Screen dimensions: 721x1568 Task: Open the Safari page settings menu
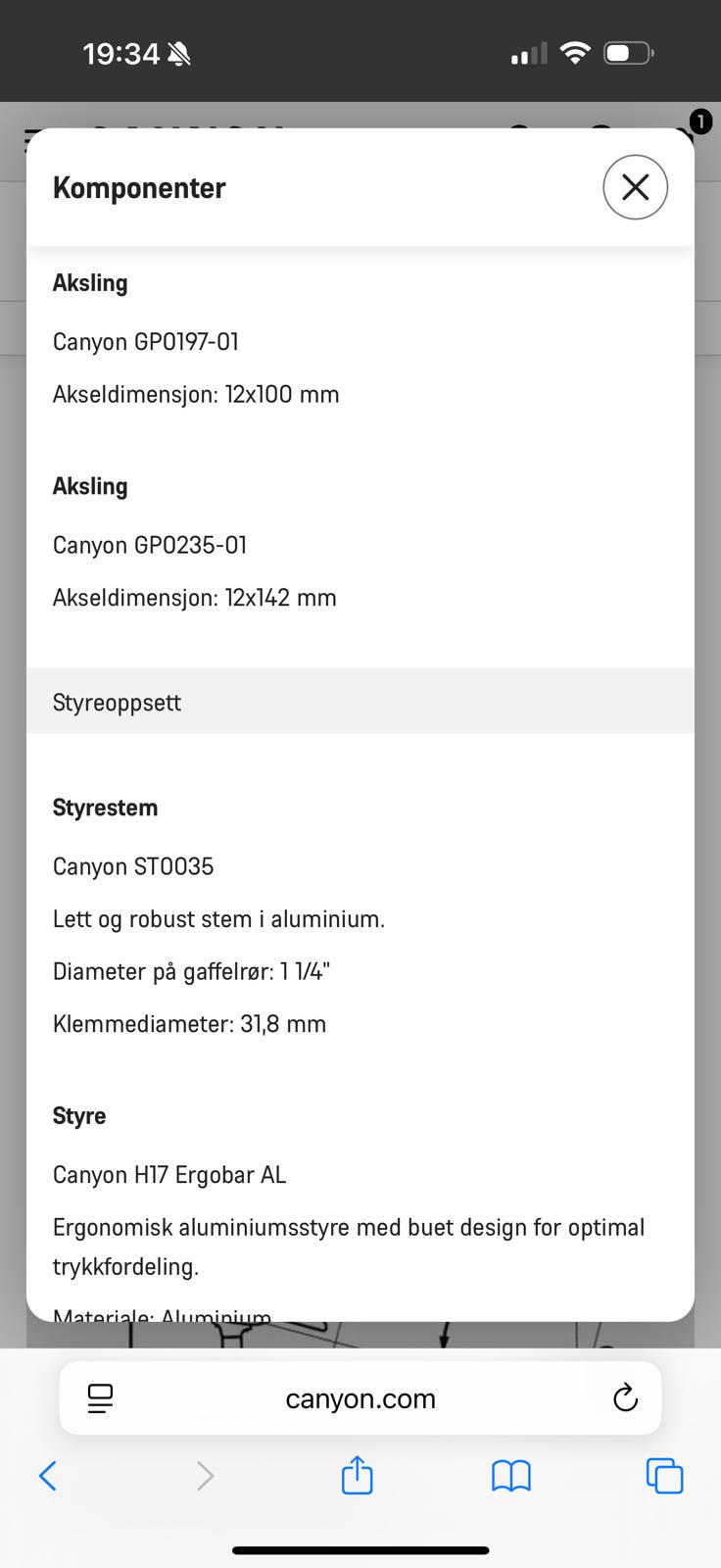pyautogui.click(x=100, y=1398)
